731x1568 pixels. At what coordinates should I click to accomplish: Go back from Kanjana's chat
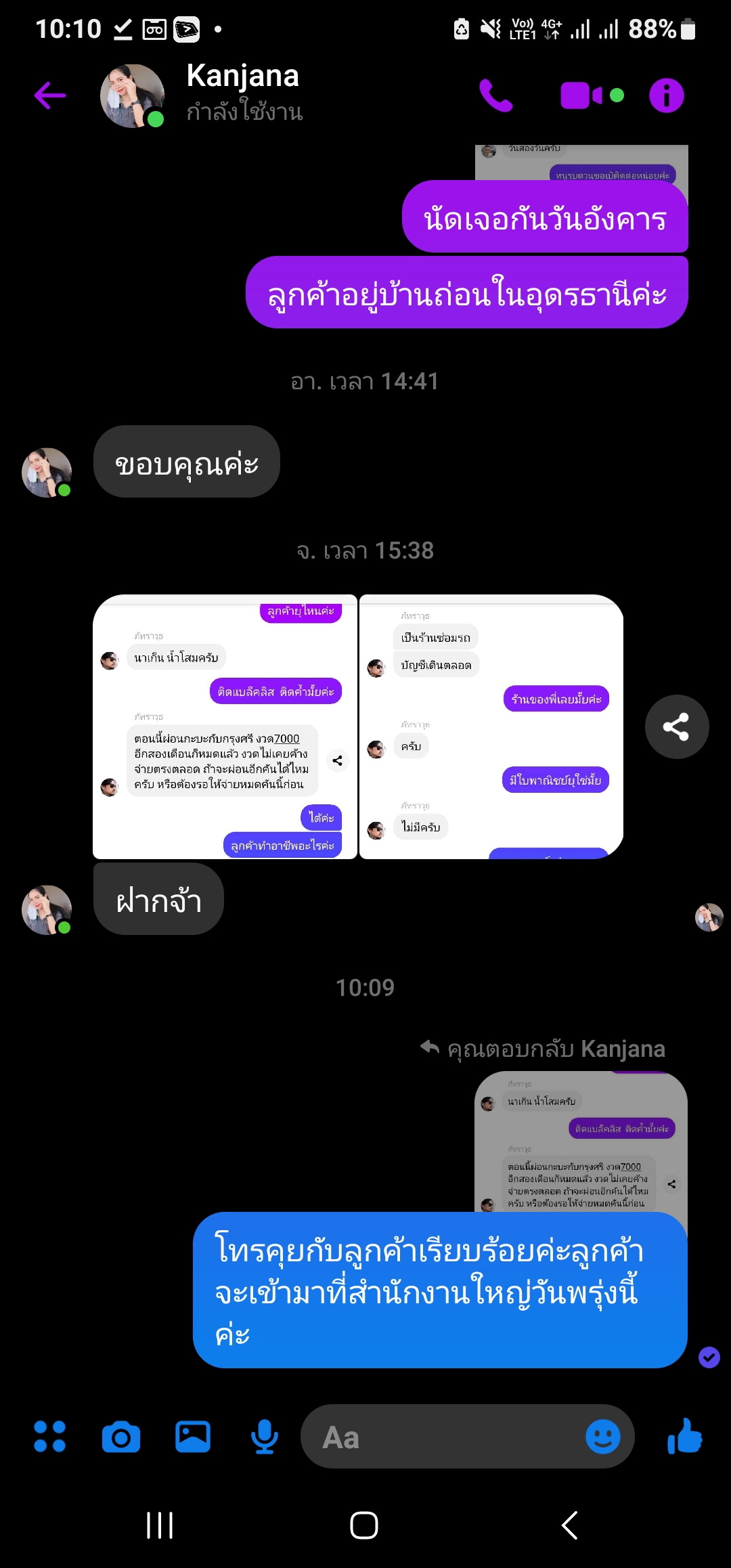pos(50,95)
